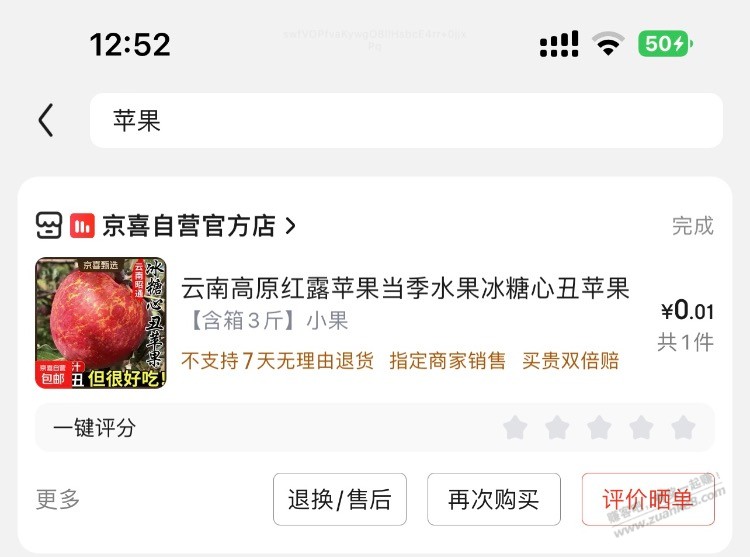Rate five stars in 一键评分
This screenshot has width=750, height=557.
point(683,428)
